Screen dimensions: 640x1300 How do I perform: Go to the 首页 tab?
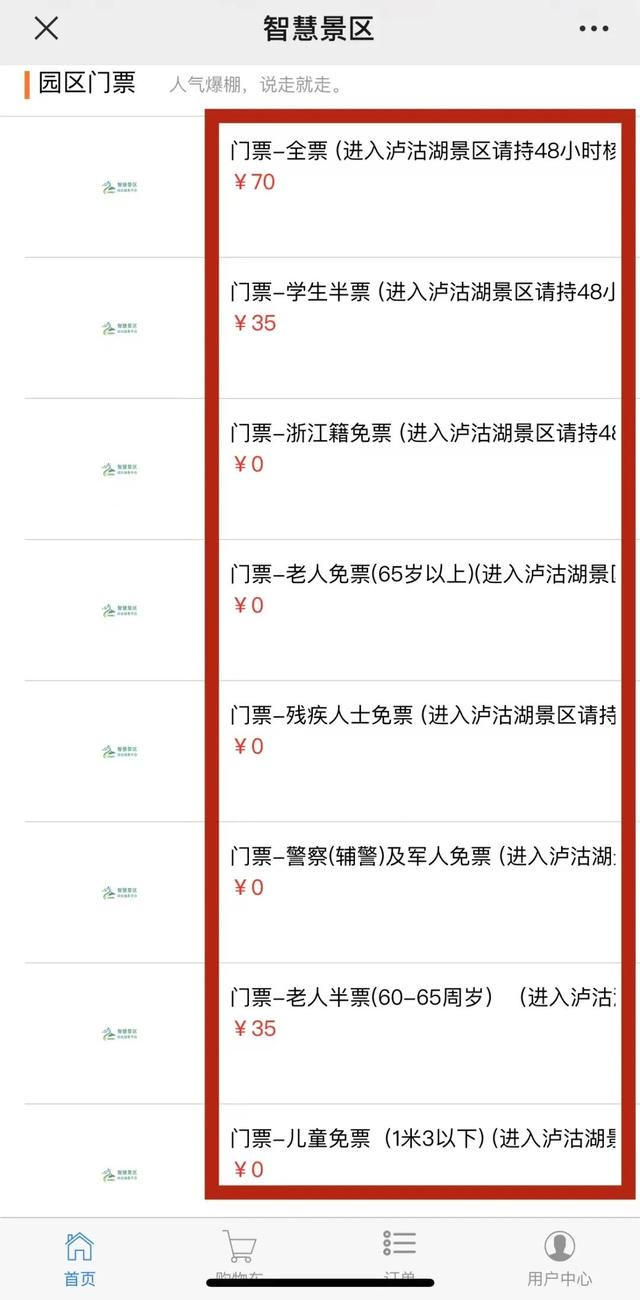pos(80,1258)
